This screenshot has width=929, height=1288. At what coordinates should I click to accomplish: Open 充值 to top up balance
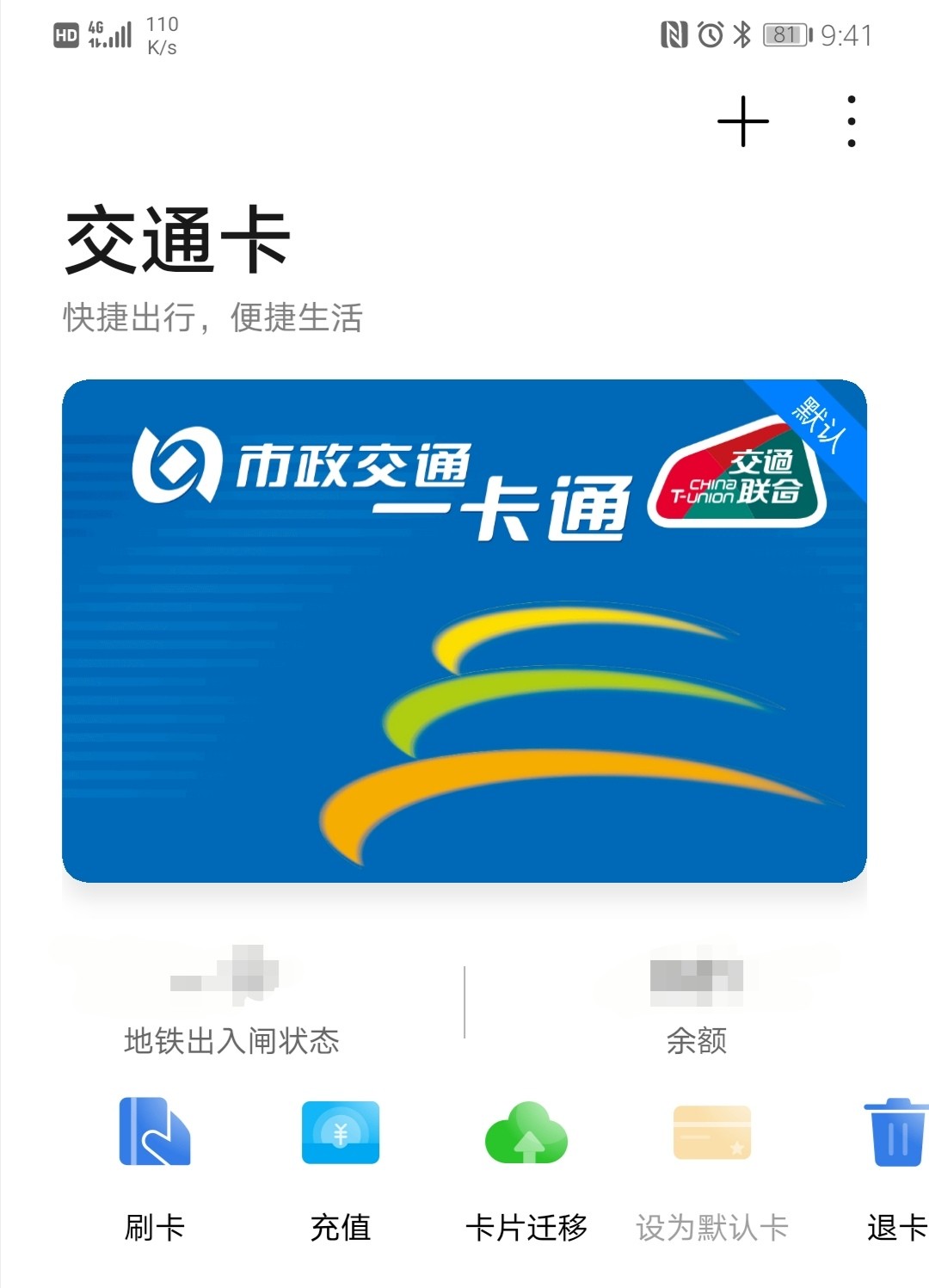[x=341, y=1166]
